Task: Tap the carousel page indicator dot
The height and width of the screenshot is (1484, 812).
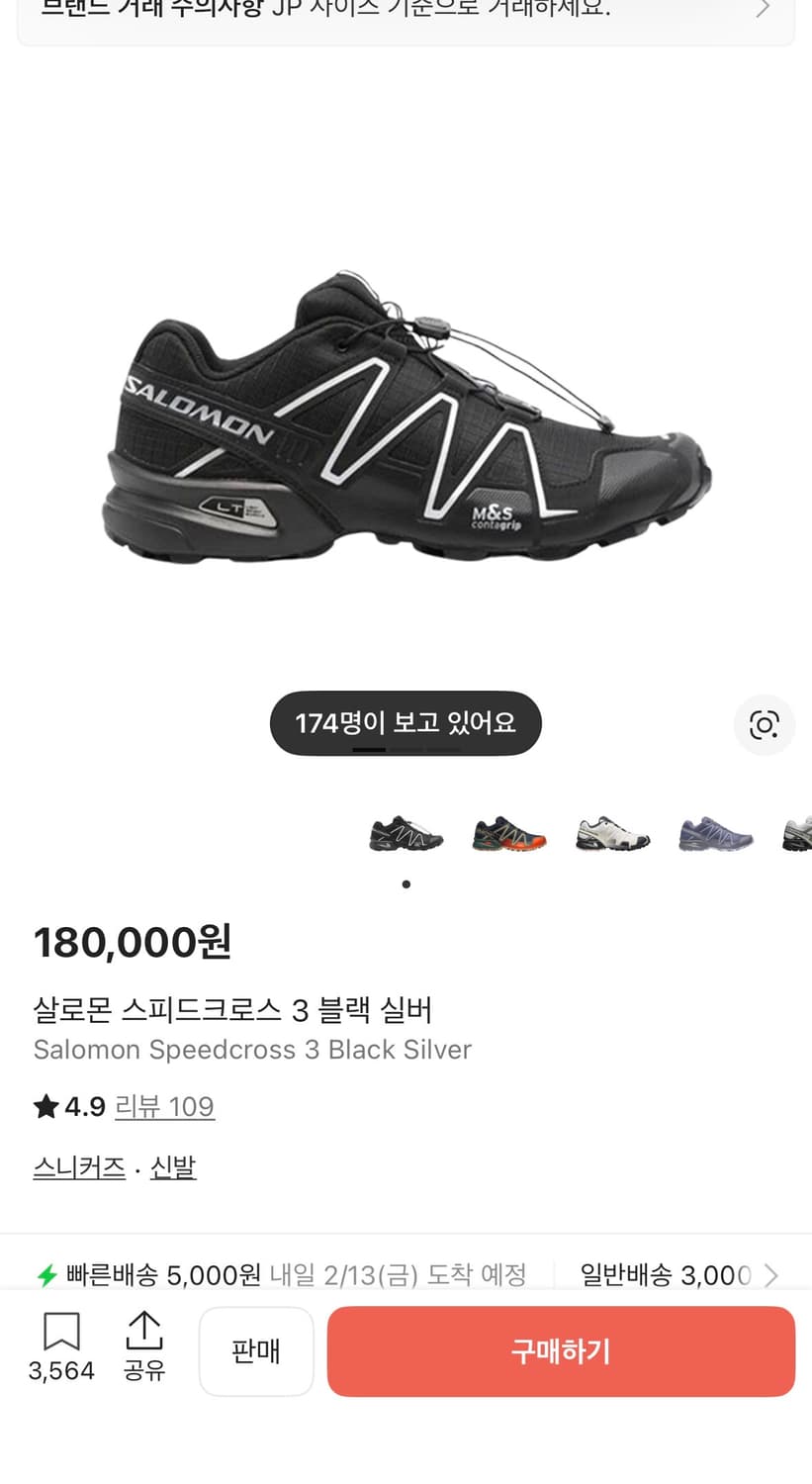Action: tap(406, 884)
